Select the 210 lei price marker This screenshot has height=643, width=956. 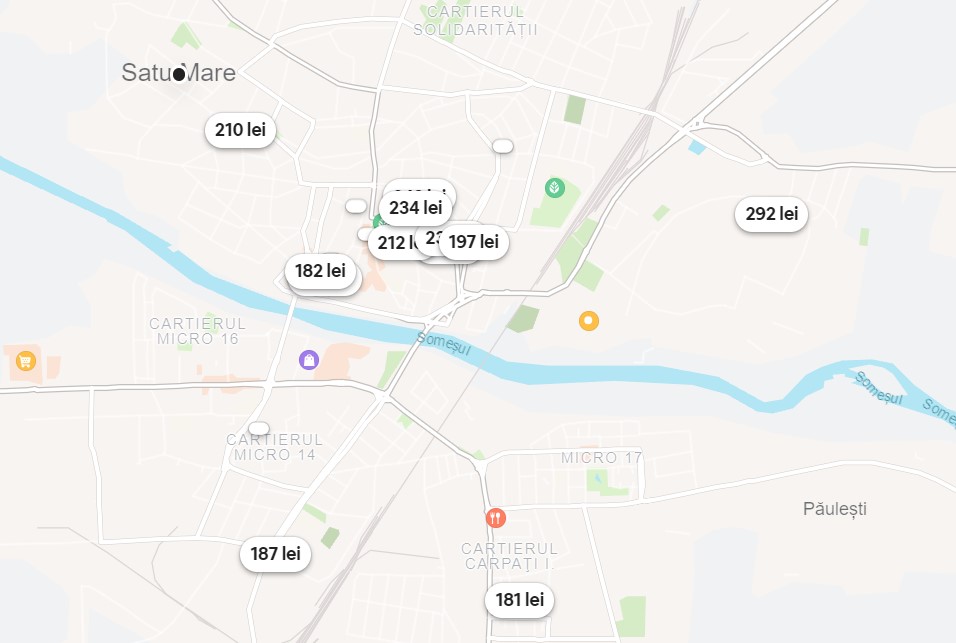point(240,130)
